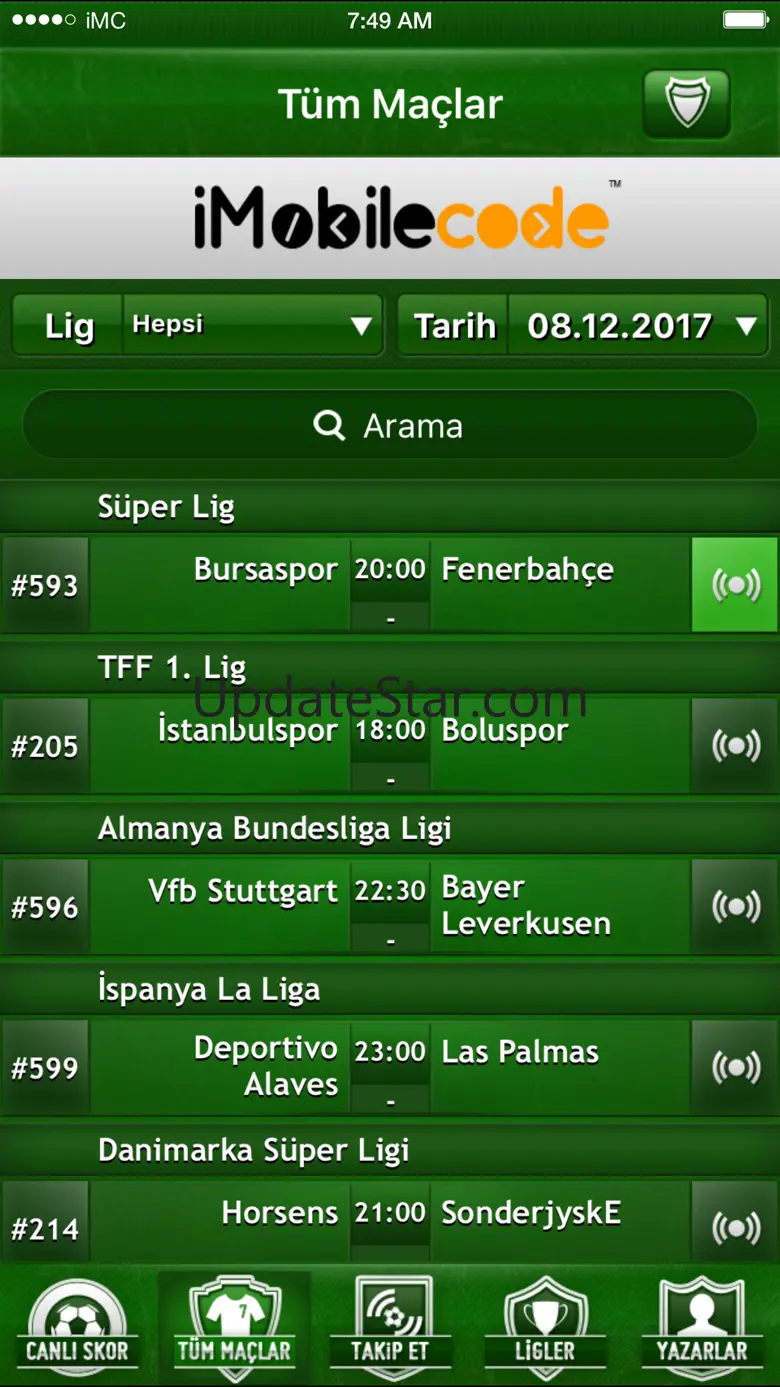Open the Bursaspor vs Fenerbahçe match
Image resolution: width=780 pixels, height=1387 pixels.
tap(390, 585)
